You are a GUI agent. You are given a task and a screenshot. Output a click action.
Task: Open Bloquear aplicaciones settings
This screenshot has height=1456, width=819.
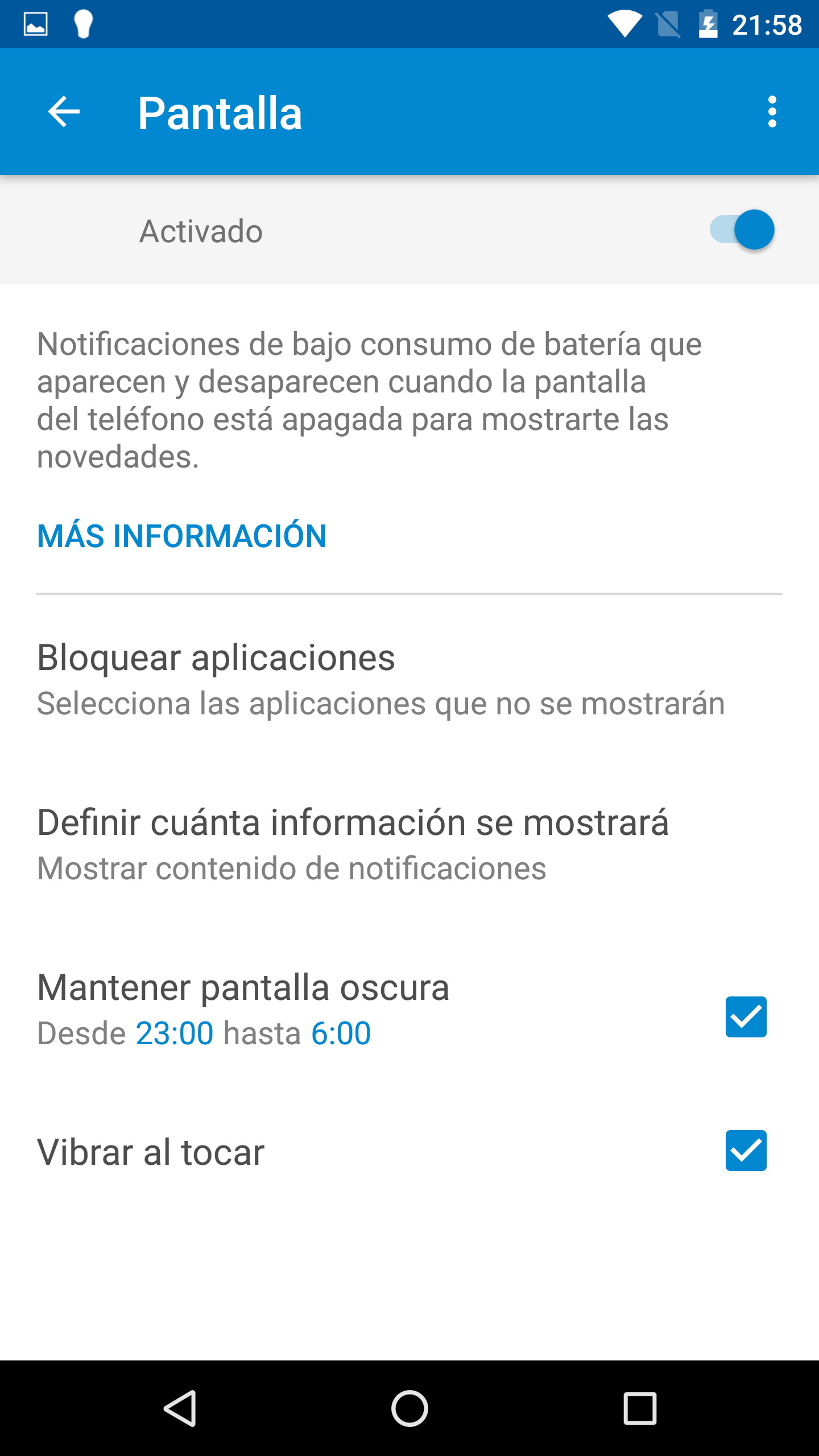[381, 680]
